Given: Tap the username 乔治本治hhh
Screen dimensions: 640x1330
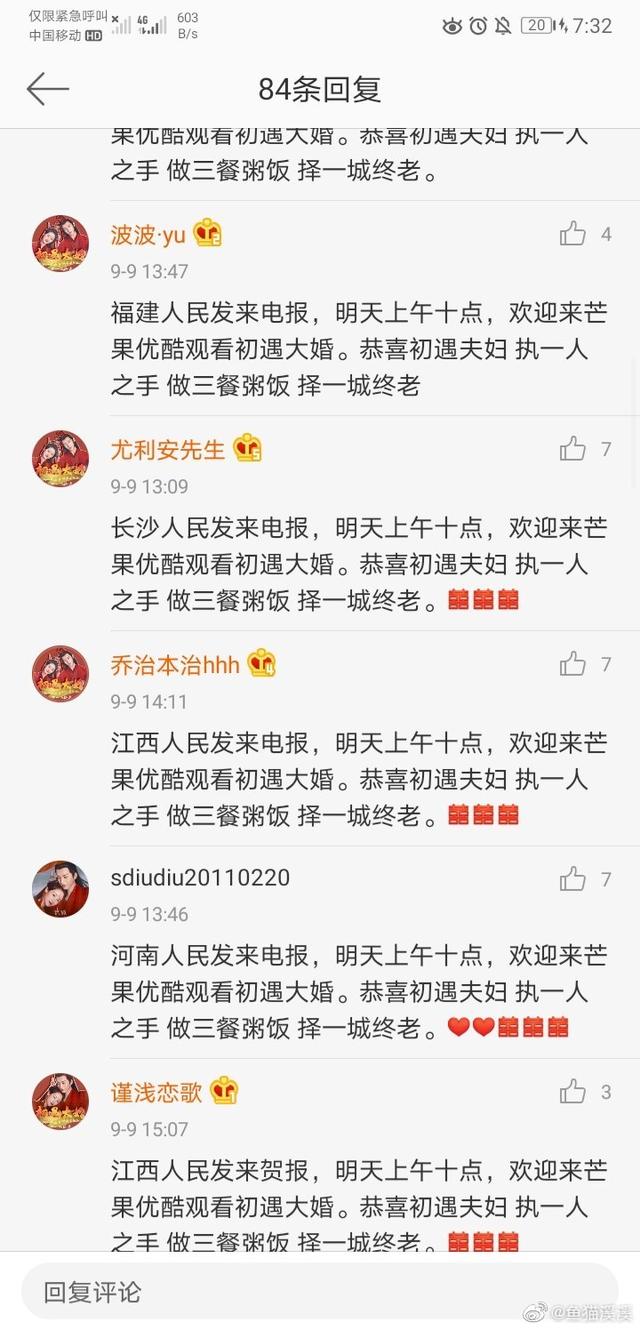Looking at the screenshot, I should 175,664.
